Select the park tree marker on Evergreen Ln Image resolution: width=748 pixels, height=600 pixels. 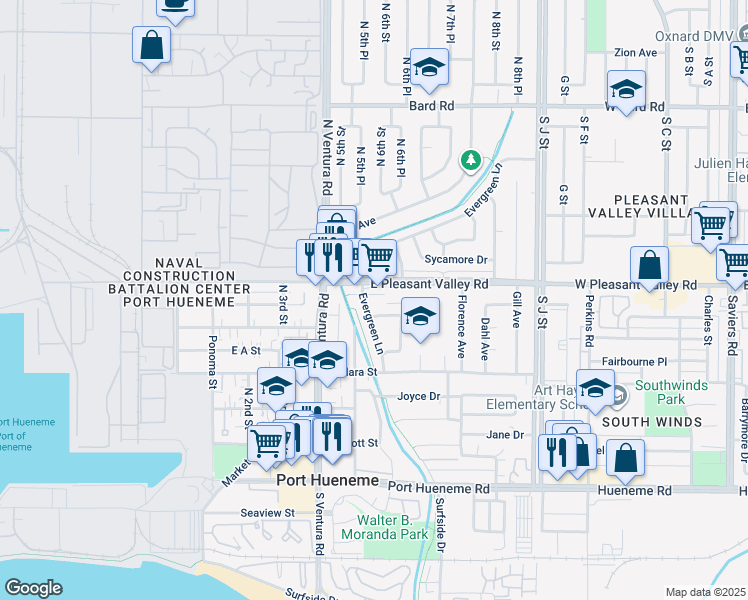coord(470,160)
